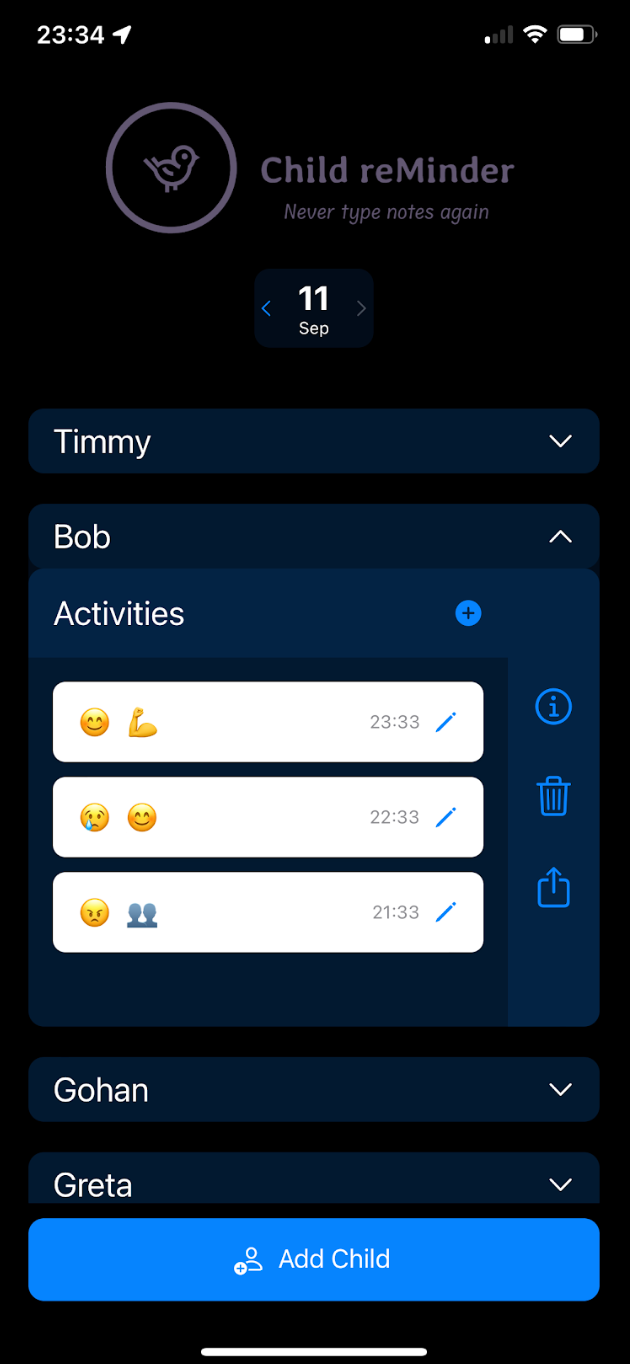Screen dimensions: 630x1364
Task: Add a new activity for Bob
Action: (x=468, y=613)
